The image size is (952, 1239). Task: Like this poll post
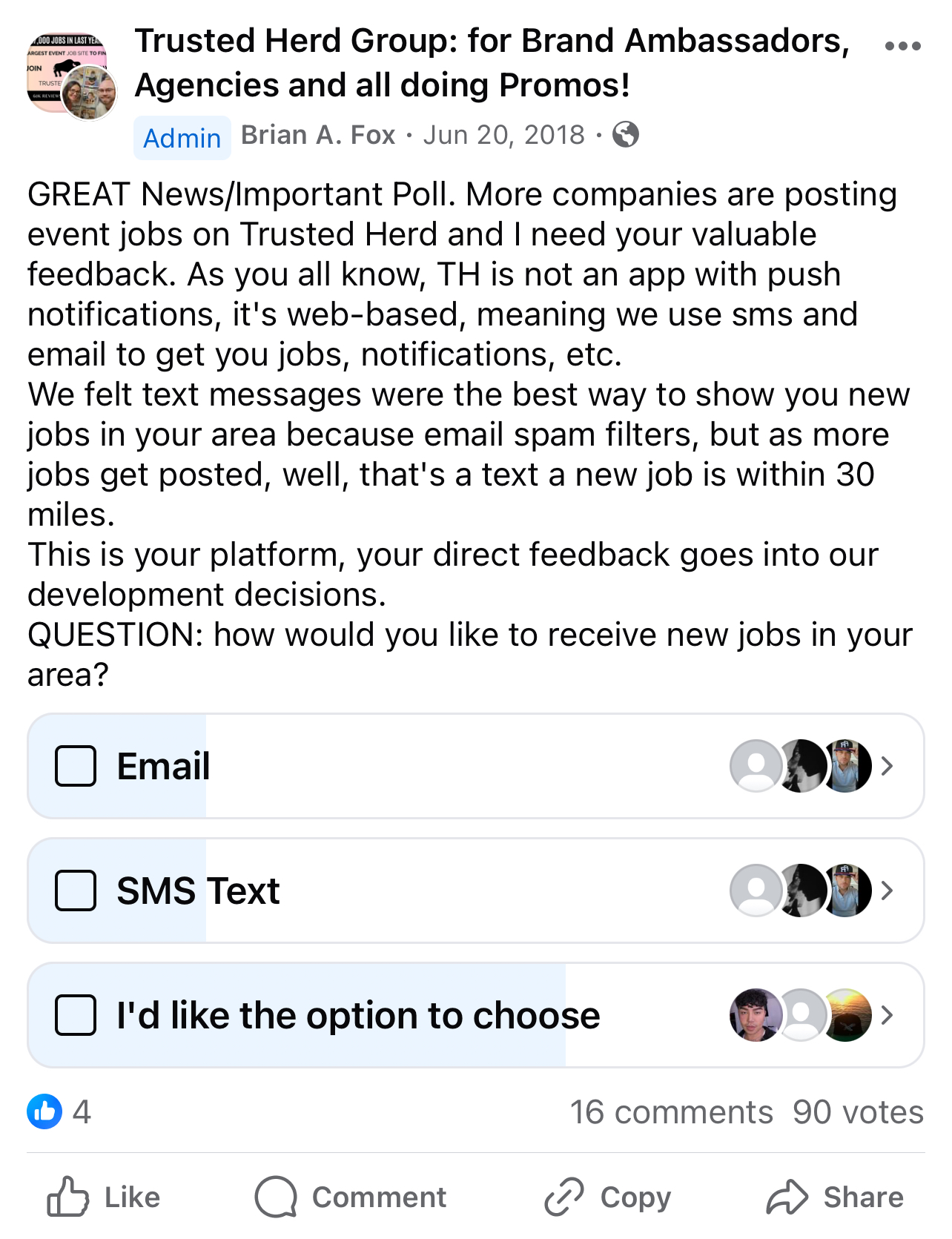(104, 1197)
